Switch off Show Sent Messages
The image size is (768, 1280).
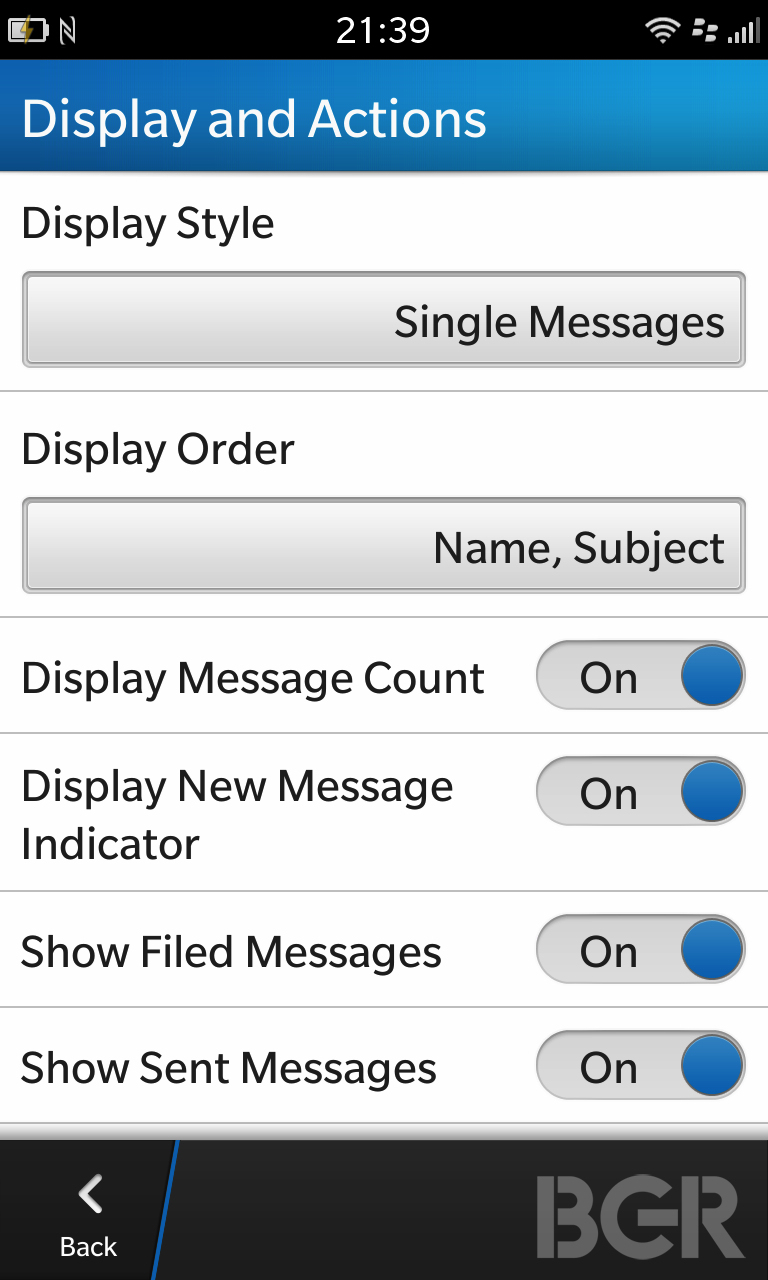(x=641, y=1066)
